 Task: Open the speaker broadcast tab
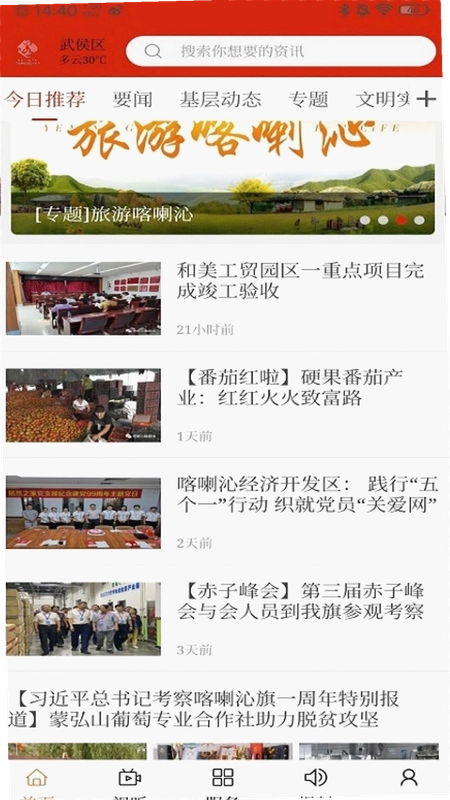coord(316,782)
